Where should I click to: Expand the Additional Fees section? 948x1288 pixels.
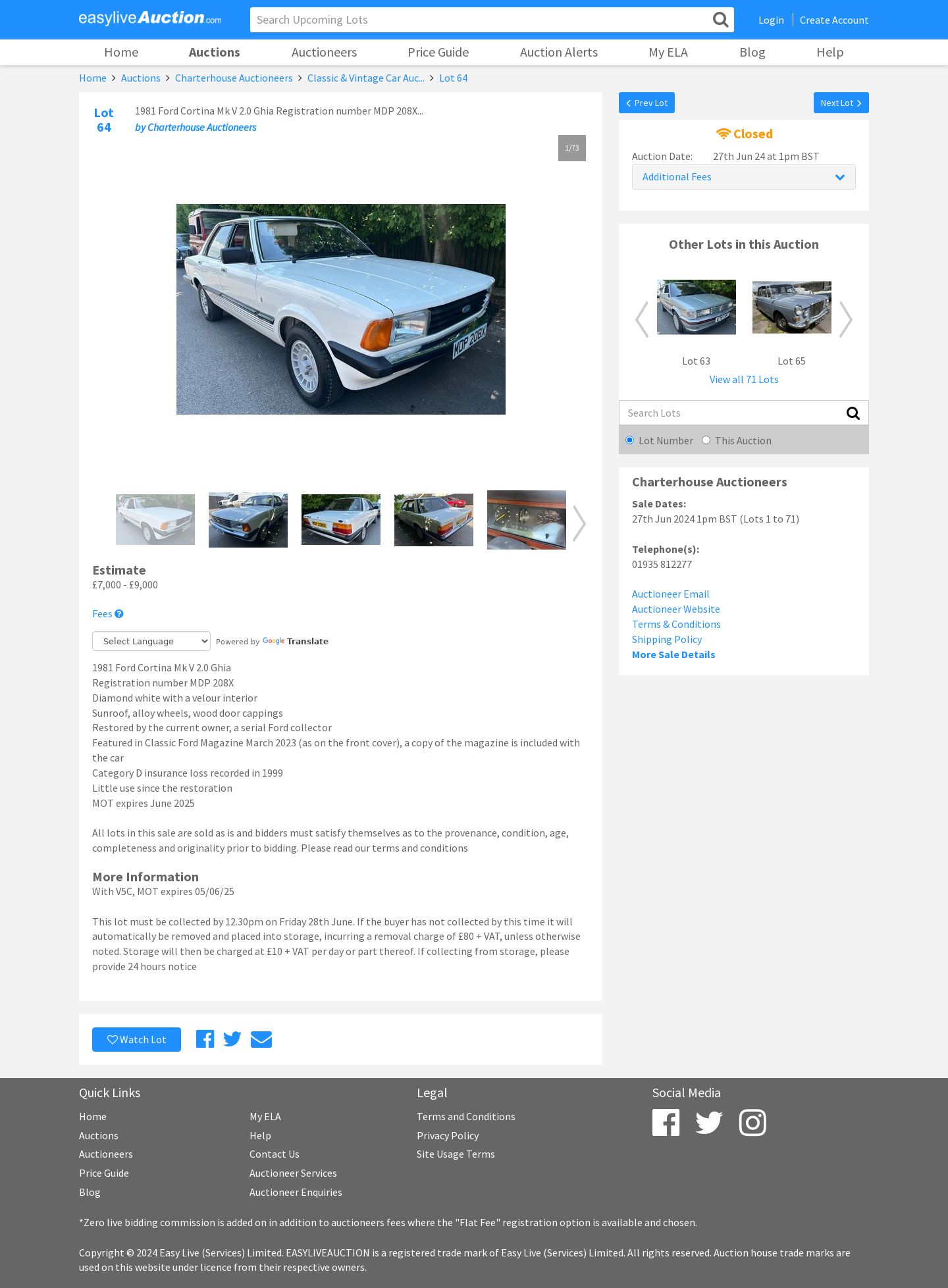pos(743,177)
